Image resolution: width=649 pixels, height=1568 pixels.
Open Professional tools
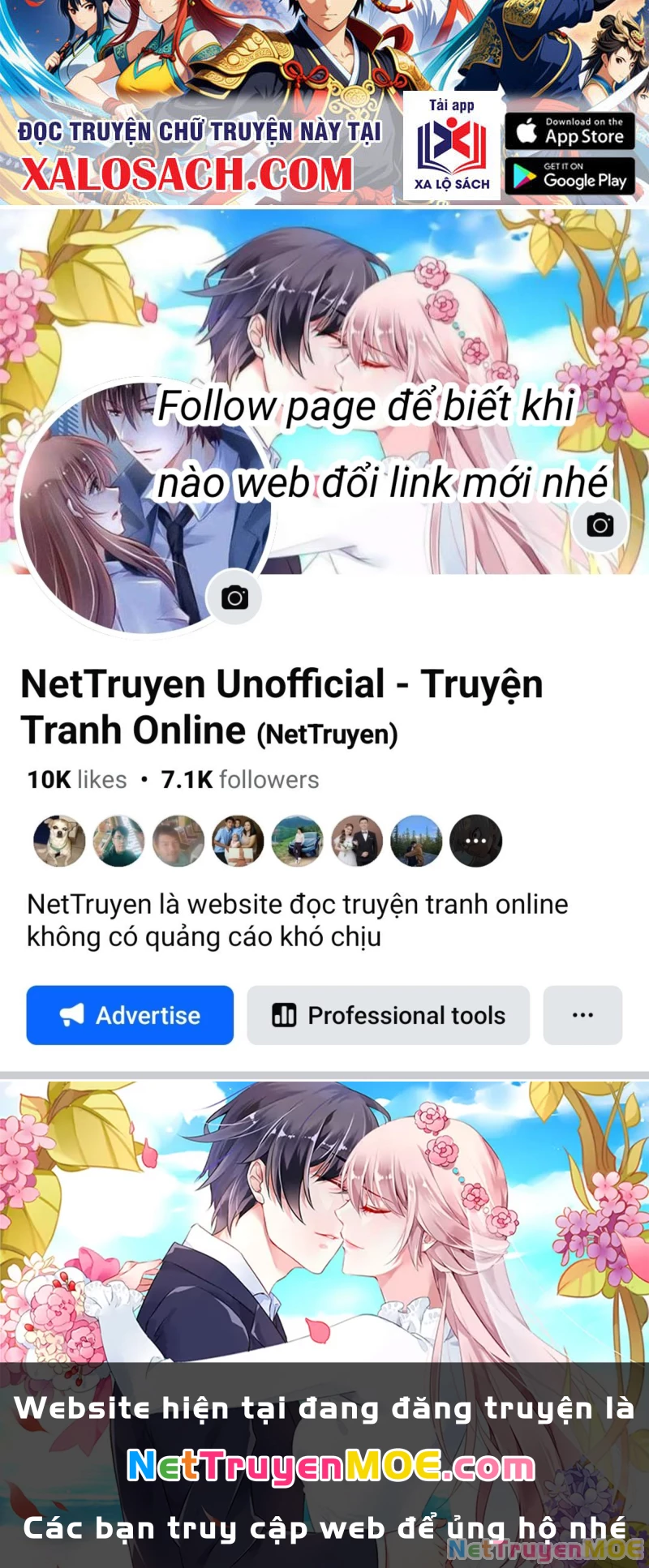[388, 1015]
